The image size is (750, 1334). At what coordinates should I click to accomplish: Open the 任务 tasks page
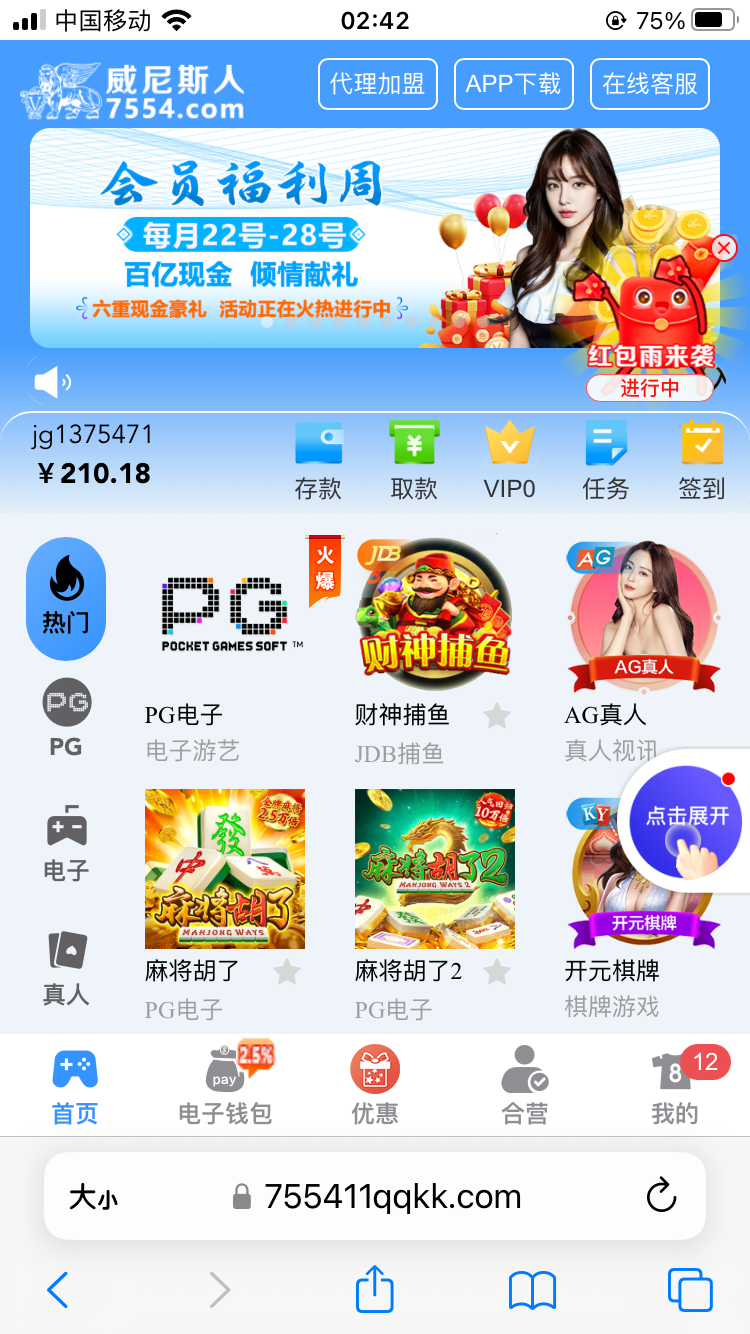coord(606,462)
